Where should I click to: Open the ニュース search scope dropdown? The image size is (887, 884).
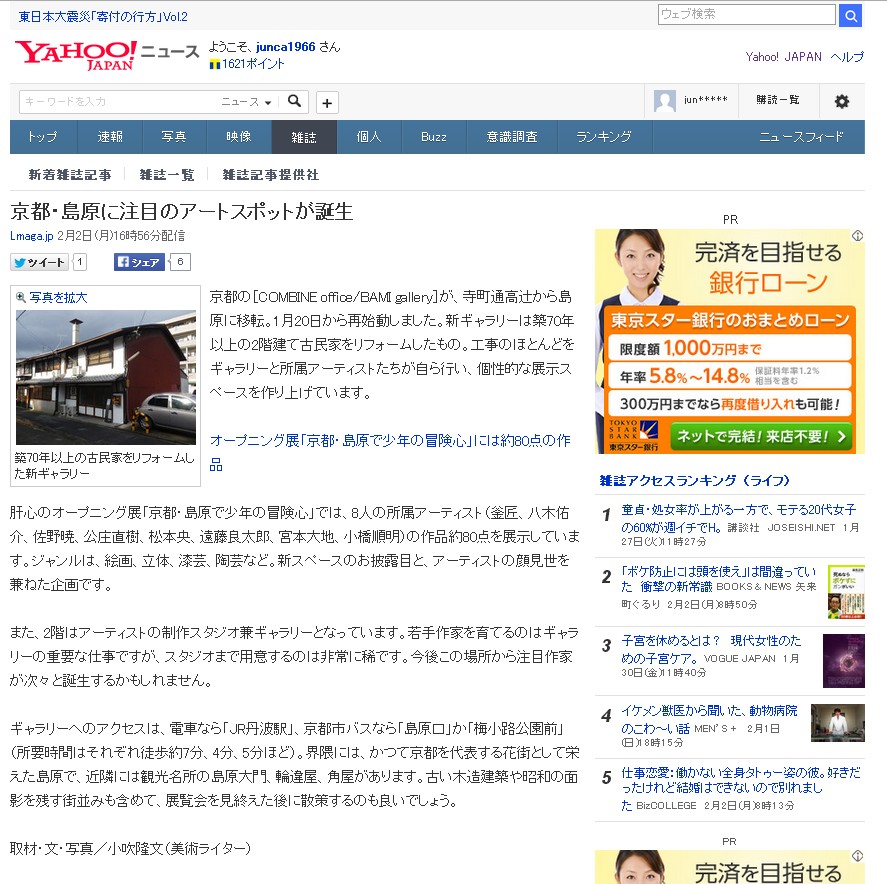[246, 102]
